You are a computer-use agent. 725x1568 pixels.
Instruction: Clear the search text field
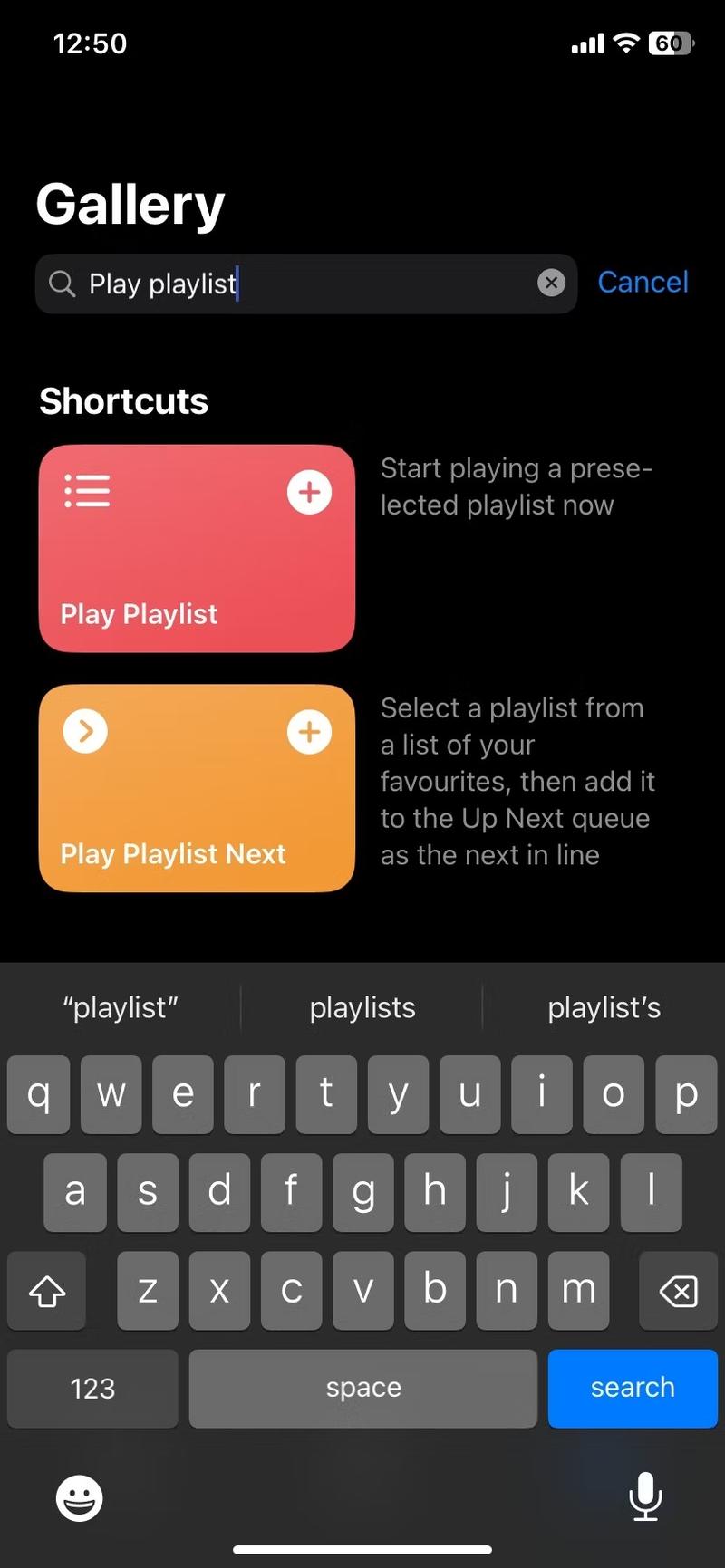pos(551,284)
